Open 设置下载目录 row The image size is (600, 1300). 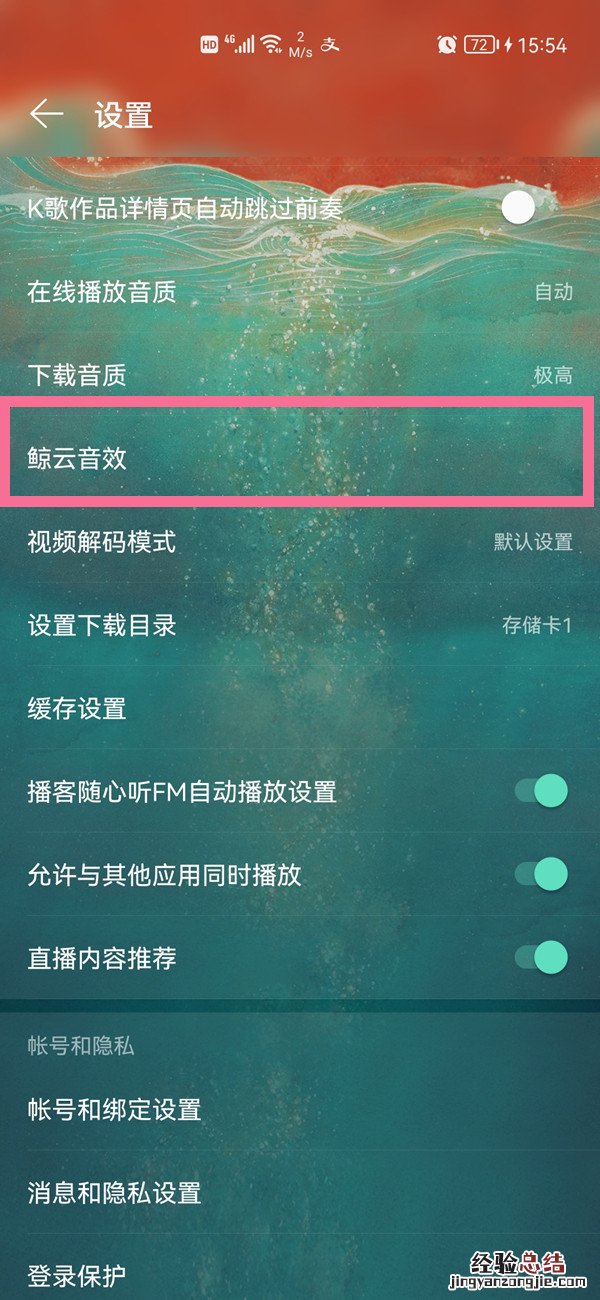click(300, 626)
